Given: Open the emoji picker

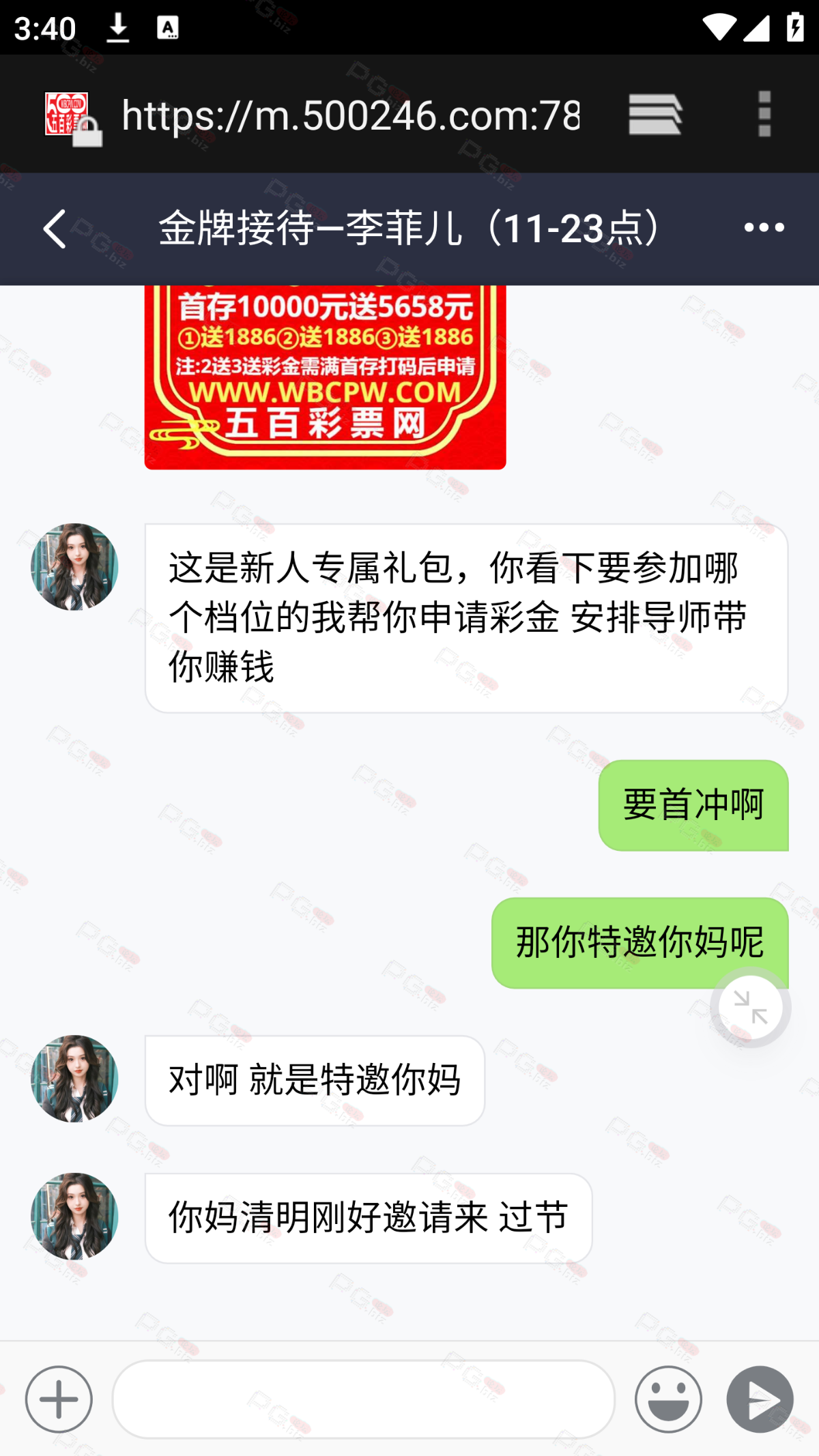Looking at the screenshot, I should pyautogui.click(x=667, y=1399).
